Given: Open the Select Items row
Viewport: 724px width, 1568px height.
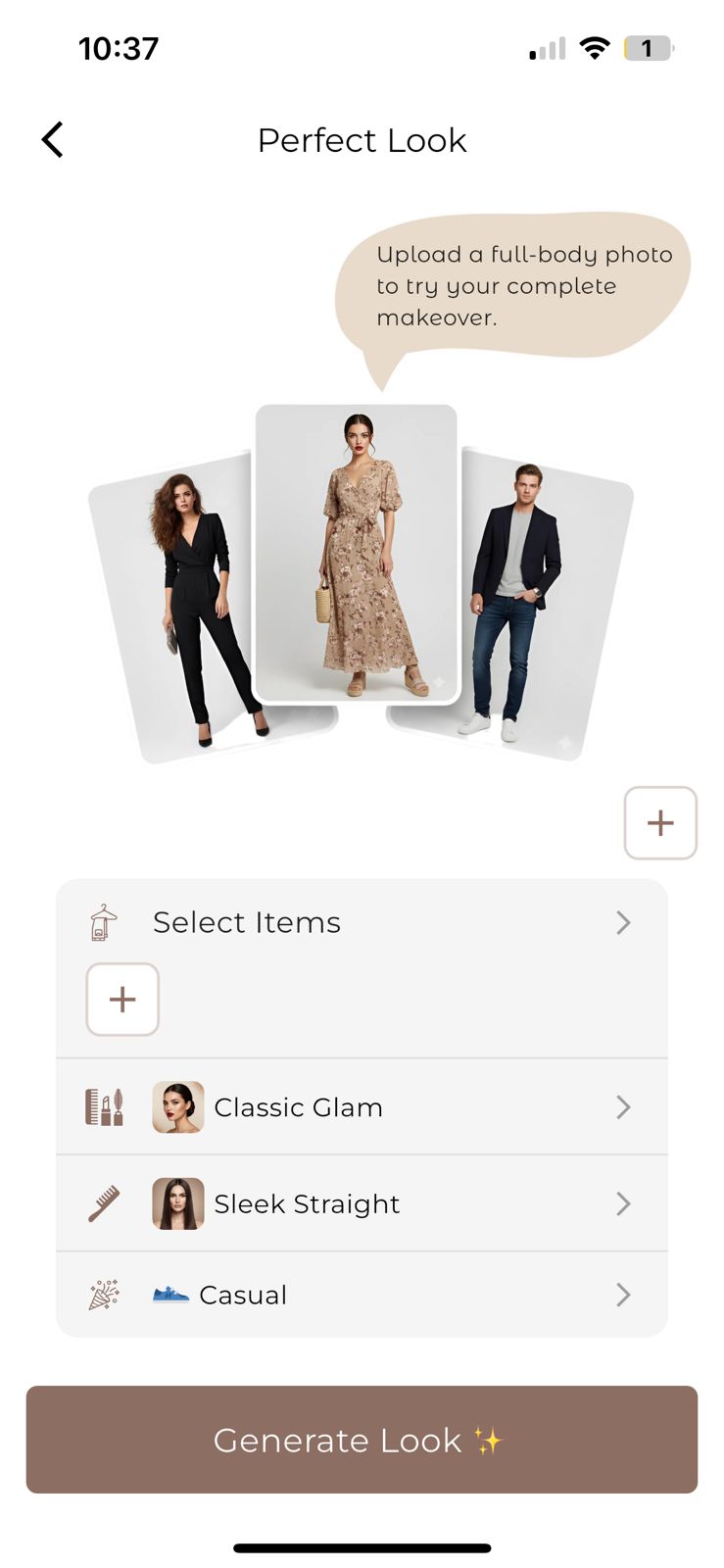Looking at the screenshot, I should [x=362, y=922].
